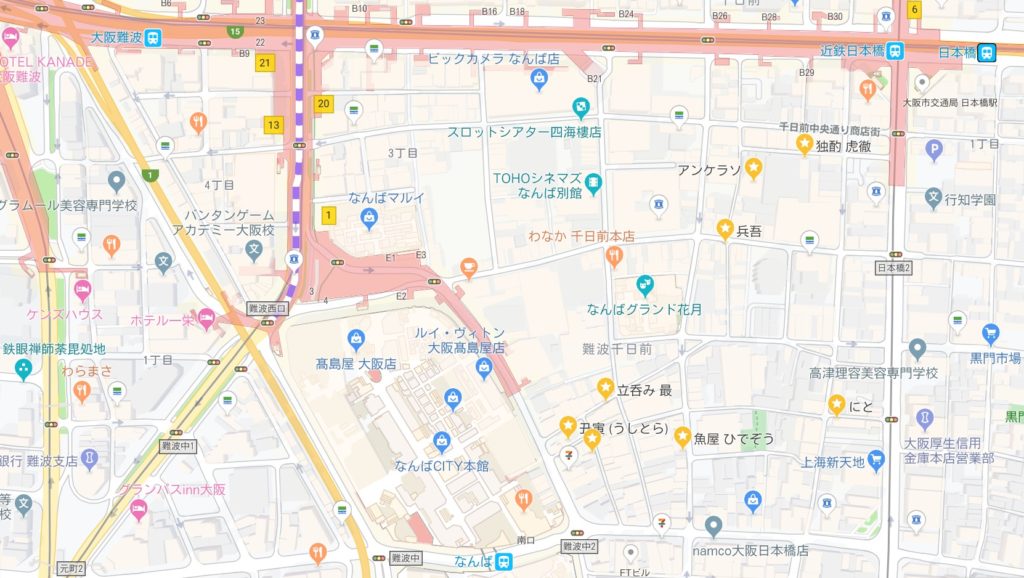
Task: Open the 上海新天地 shopping pin
Action: point(877,460)
